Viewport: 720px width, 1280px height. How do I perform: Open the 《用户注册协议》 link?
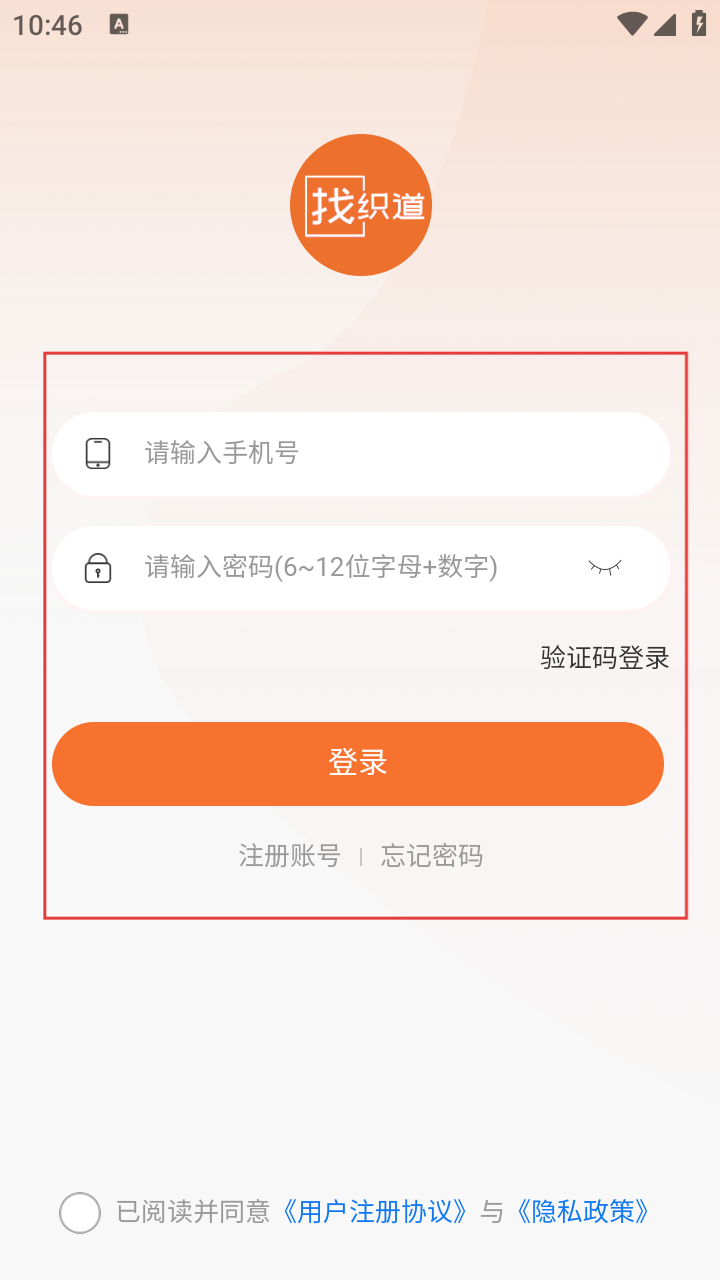[376, 1212]
